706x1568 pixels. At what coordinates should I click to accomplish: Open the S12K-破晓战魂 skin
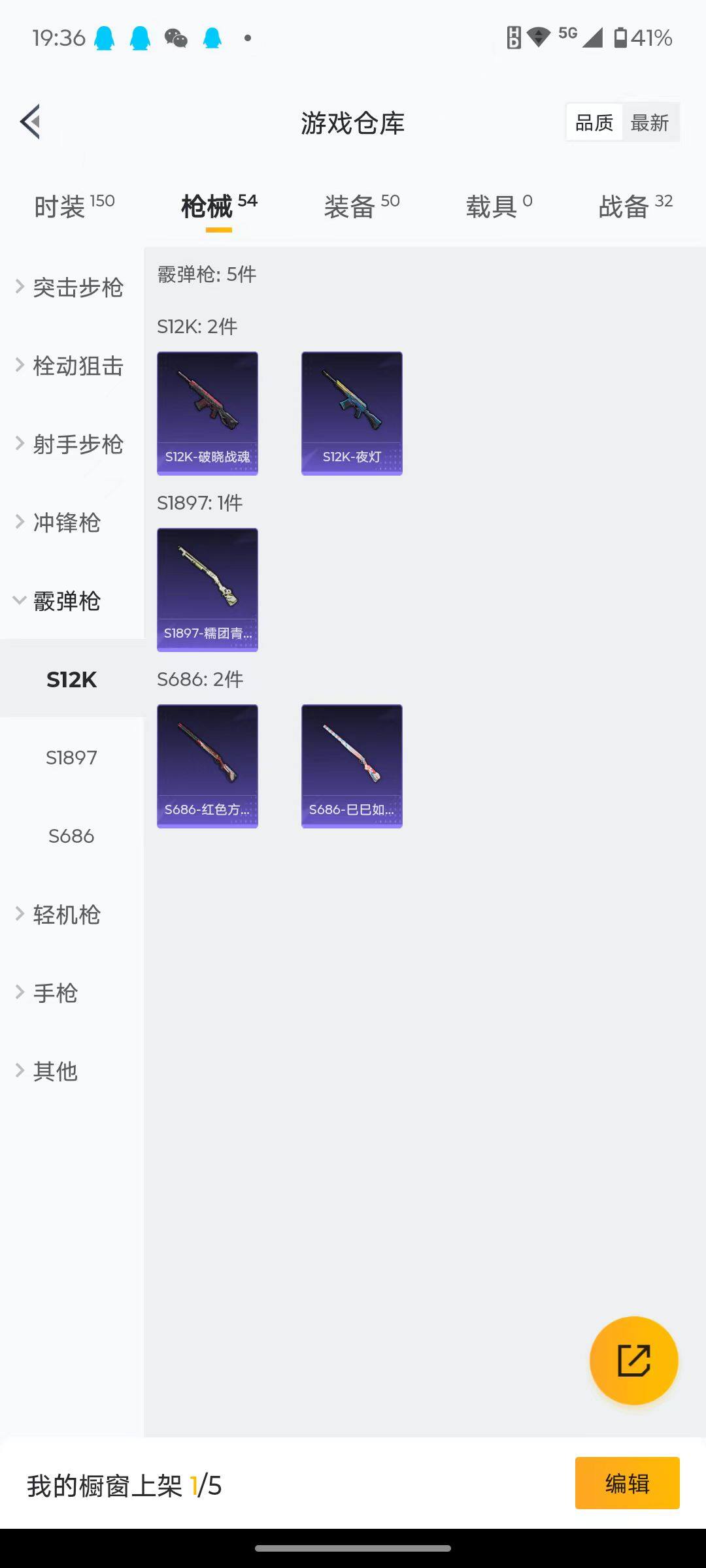point(207,413)
